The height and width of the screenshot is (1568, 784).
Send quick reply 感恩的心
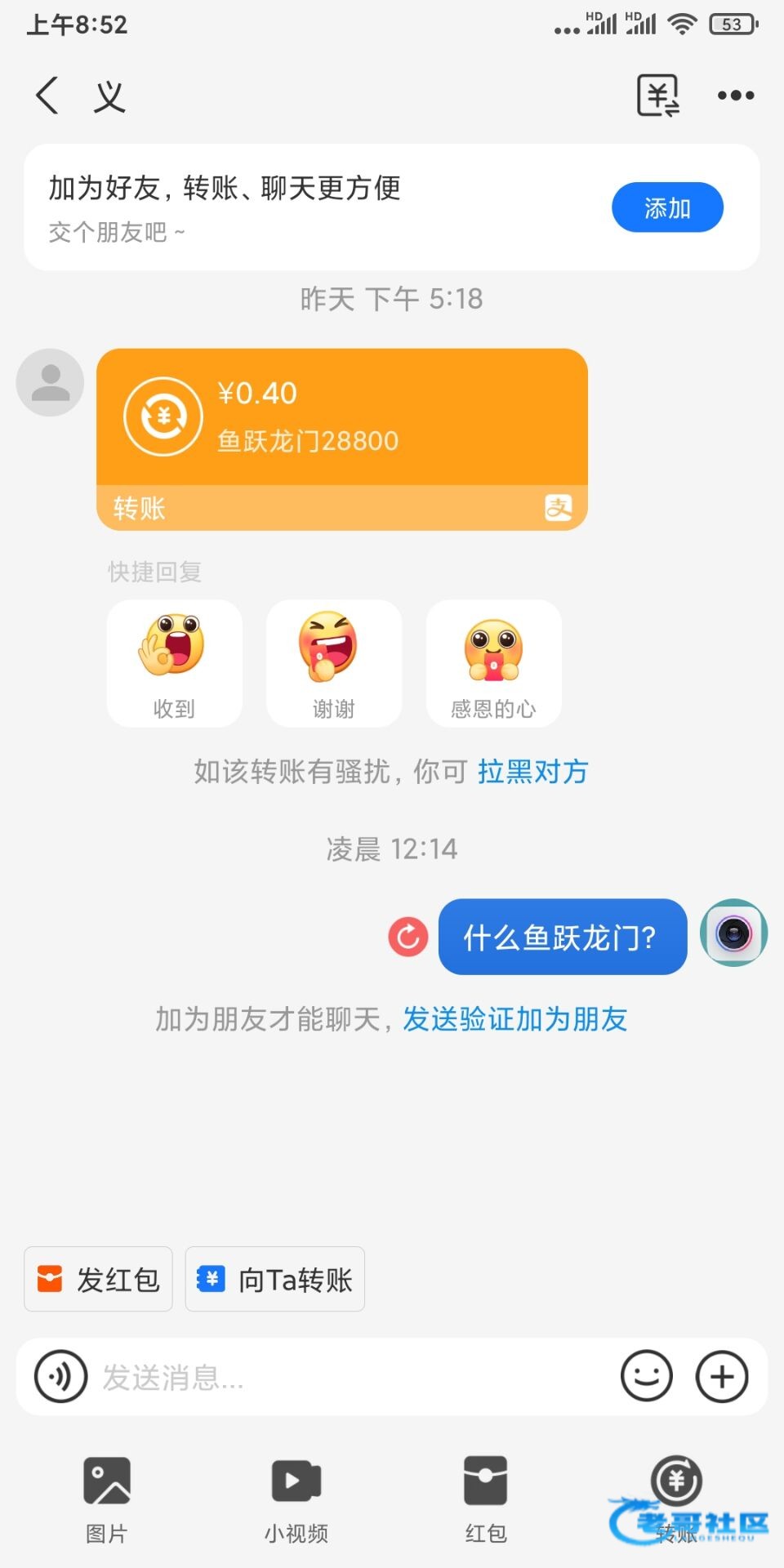point(493,663)
